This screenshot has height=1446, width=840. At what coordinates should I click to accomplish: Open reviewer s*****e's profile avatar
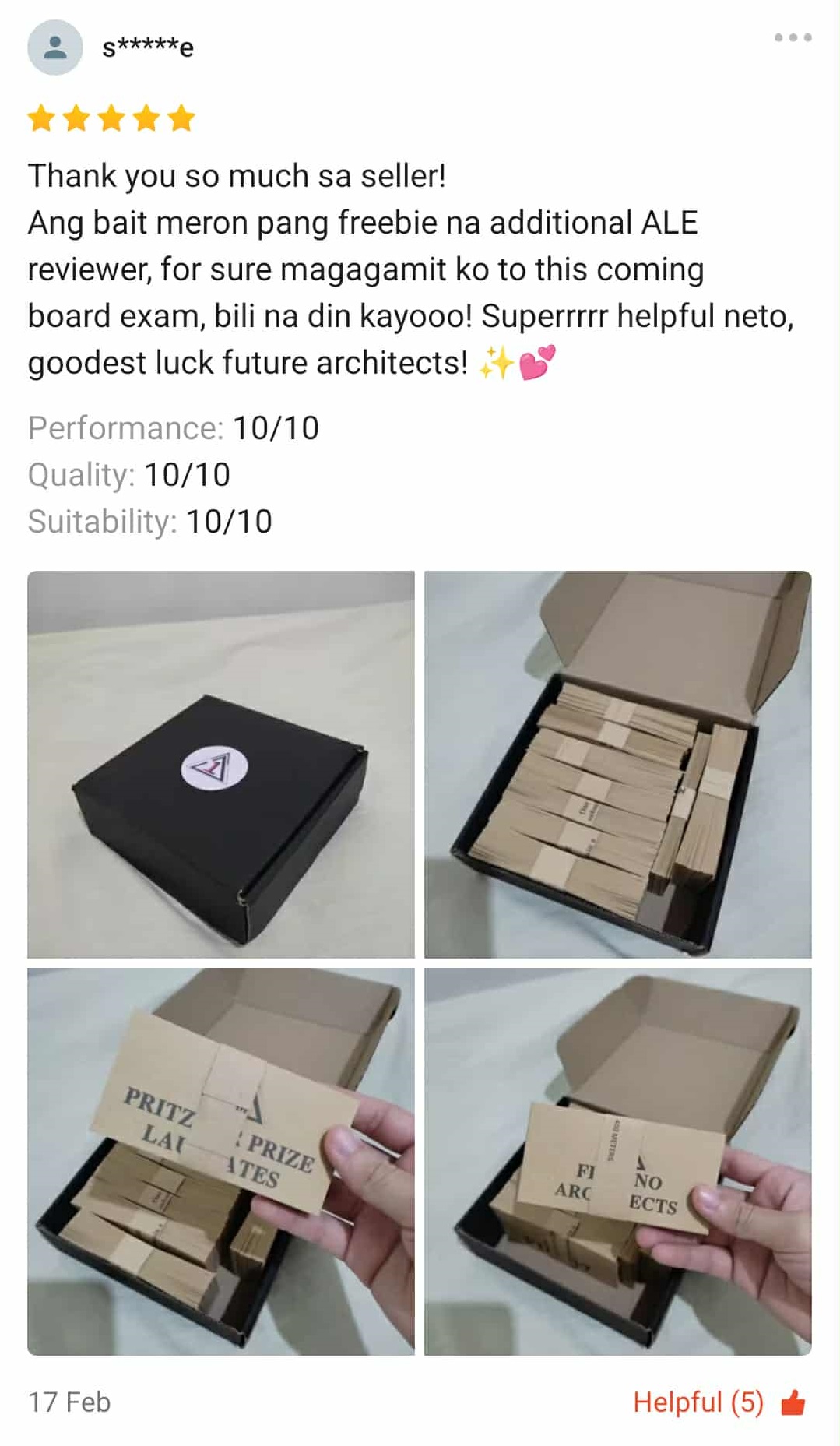tap(54, 47)
